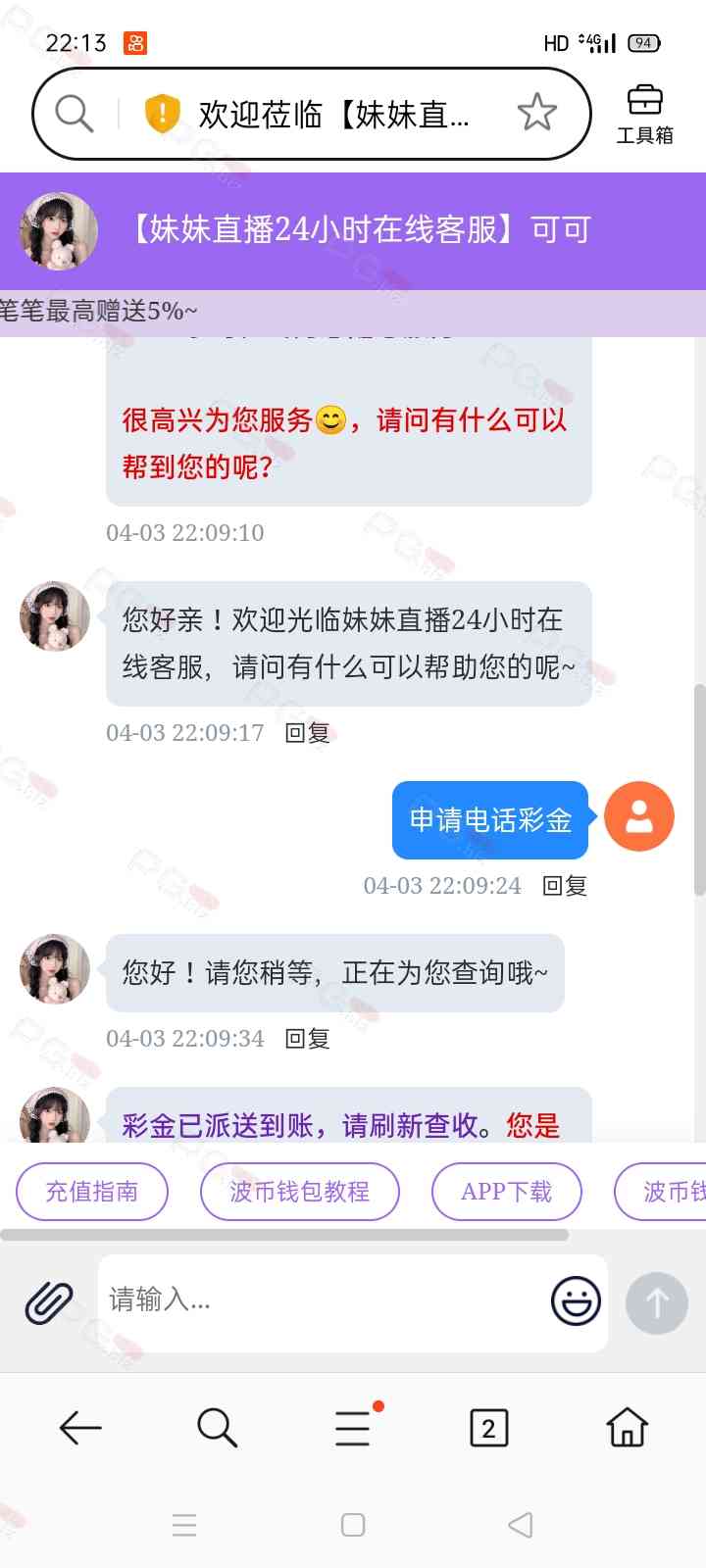Viewport: 706px width, 1568px height.
Task: Open the browser menu with three lines
Action: tap(353, 1428)
